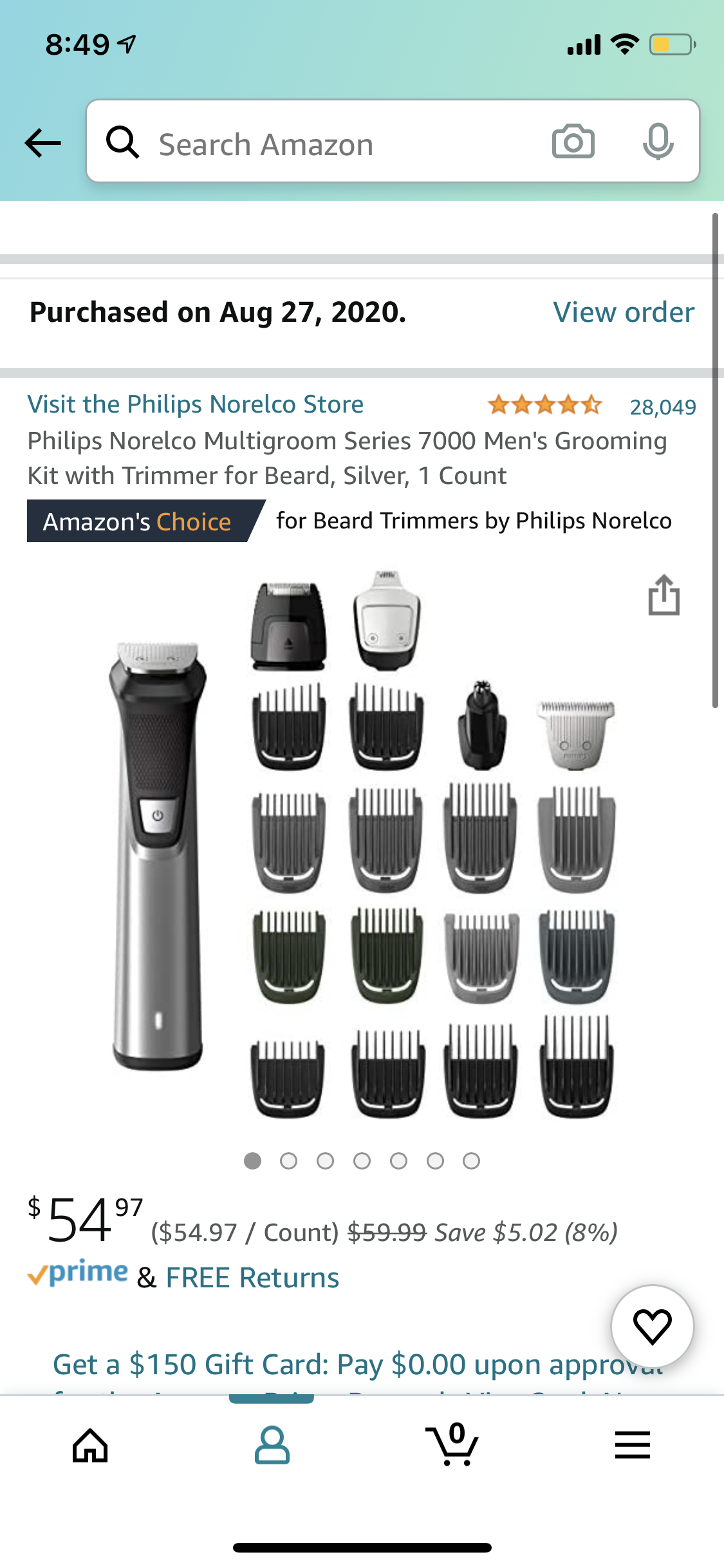The width and height of the screenshot is (724, 1568).
Task: Open the View order link
Action: coord(624,312)
